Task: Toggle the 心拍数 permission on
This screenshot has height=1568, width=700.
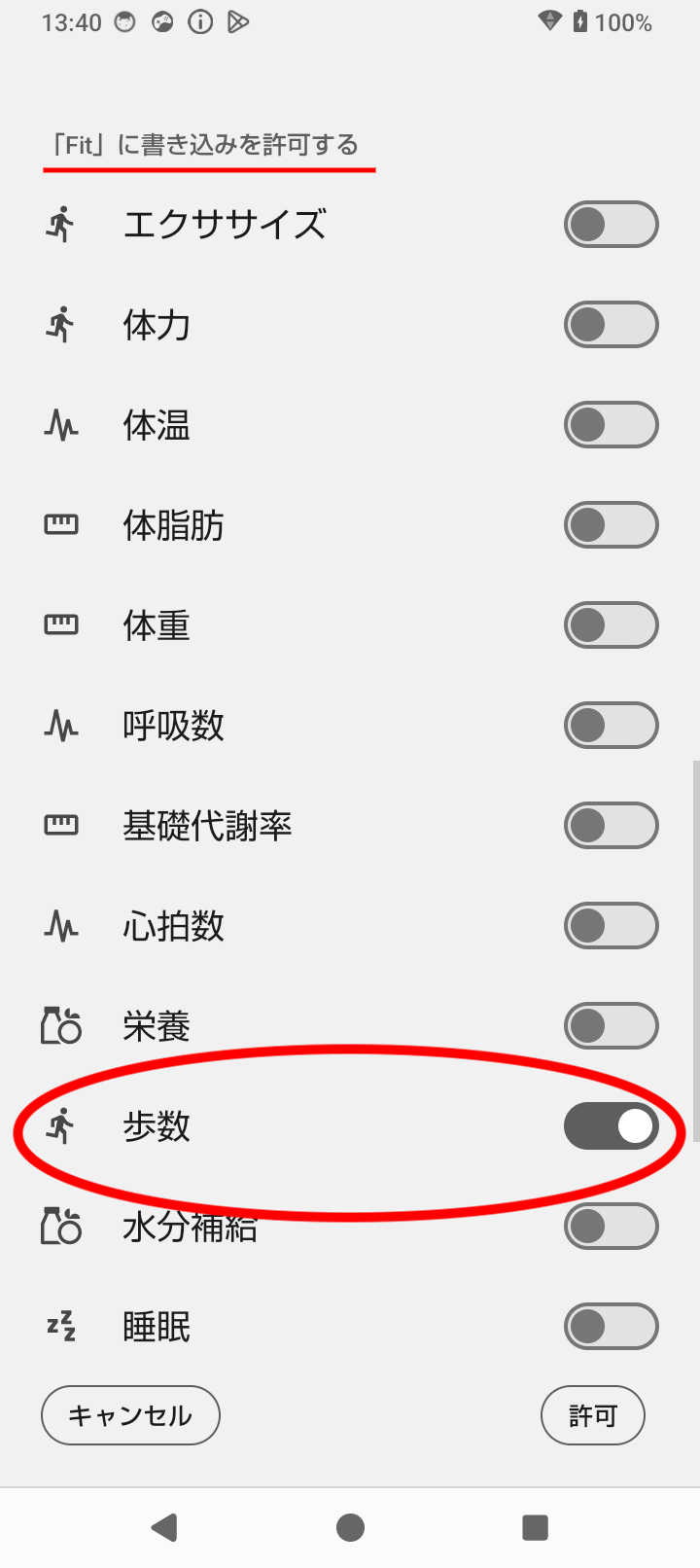Action: [x=612, y=926]
